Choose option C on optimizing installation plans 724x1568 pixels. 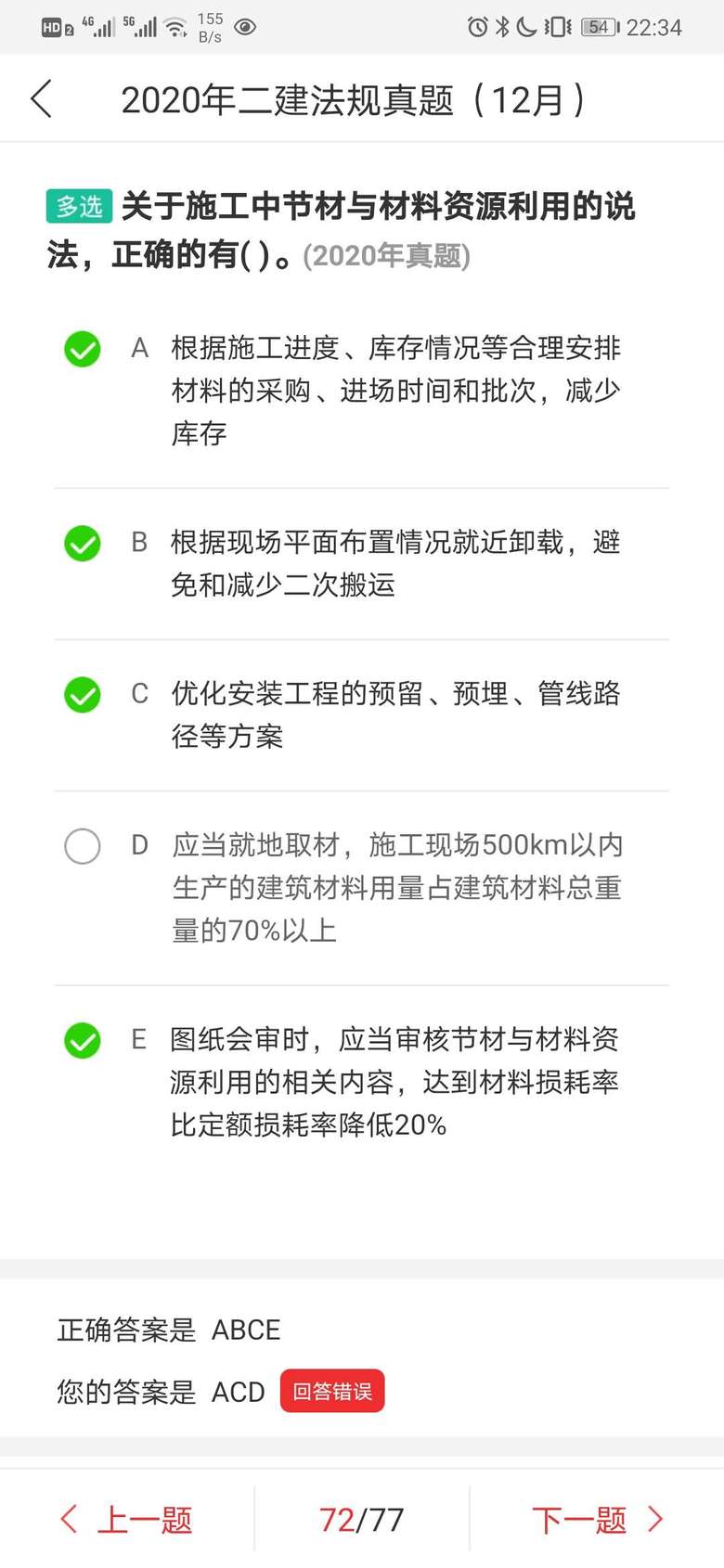pos(83,695)
